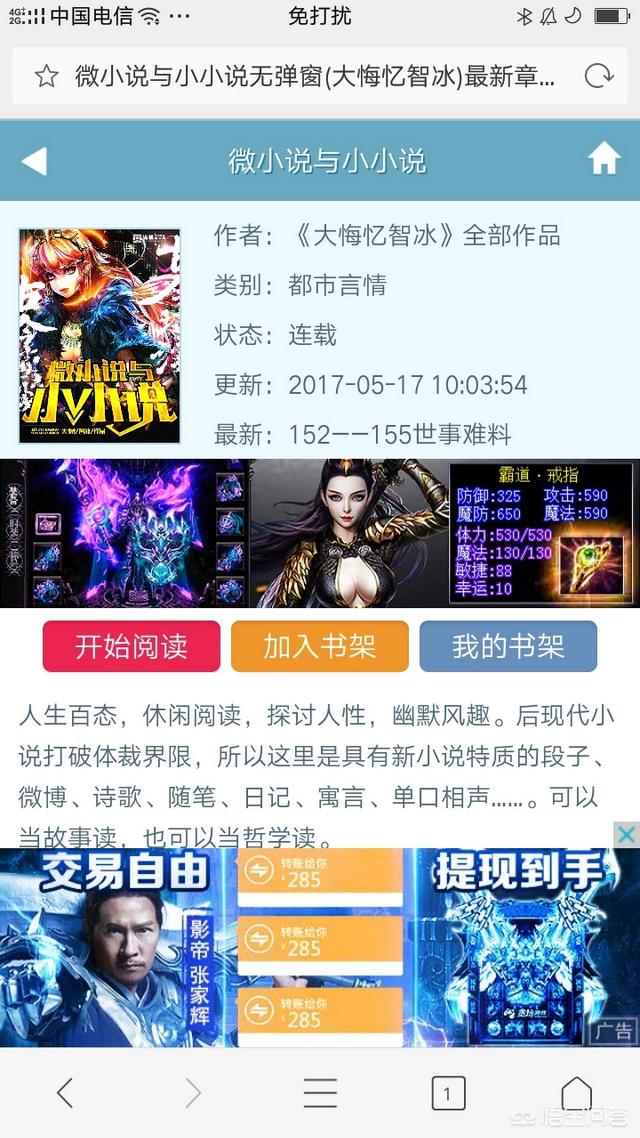View 《大悔忆智冰》全部作品 author link

[427, 236]
